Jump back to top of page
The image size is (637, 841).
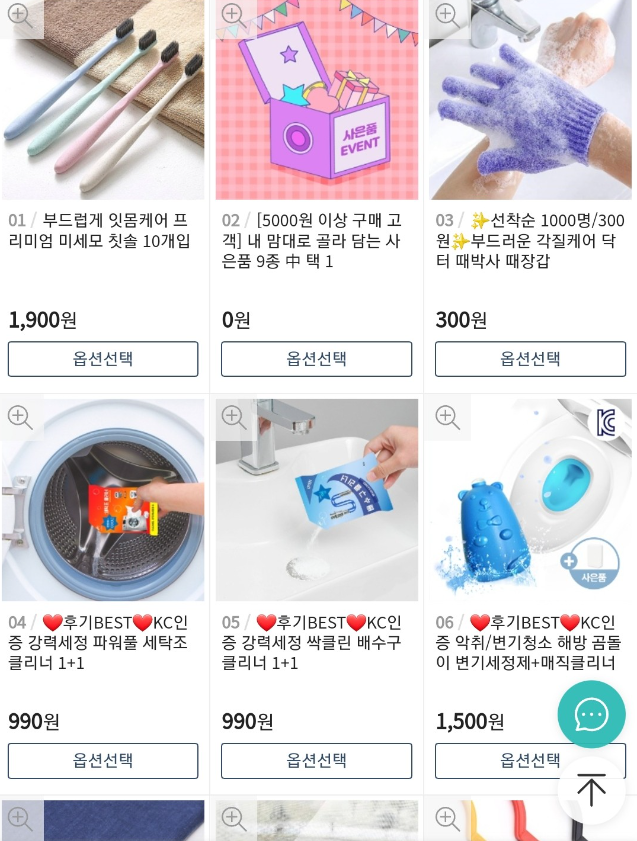pos(591,790)
